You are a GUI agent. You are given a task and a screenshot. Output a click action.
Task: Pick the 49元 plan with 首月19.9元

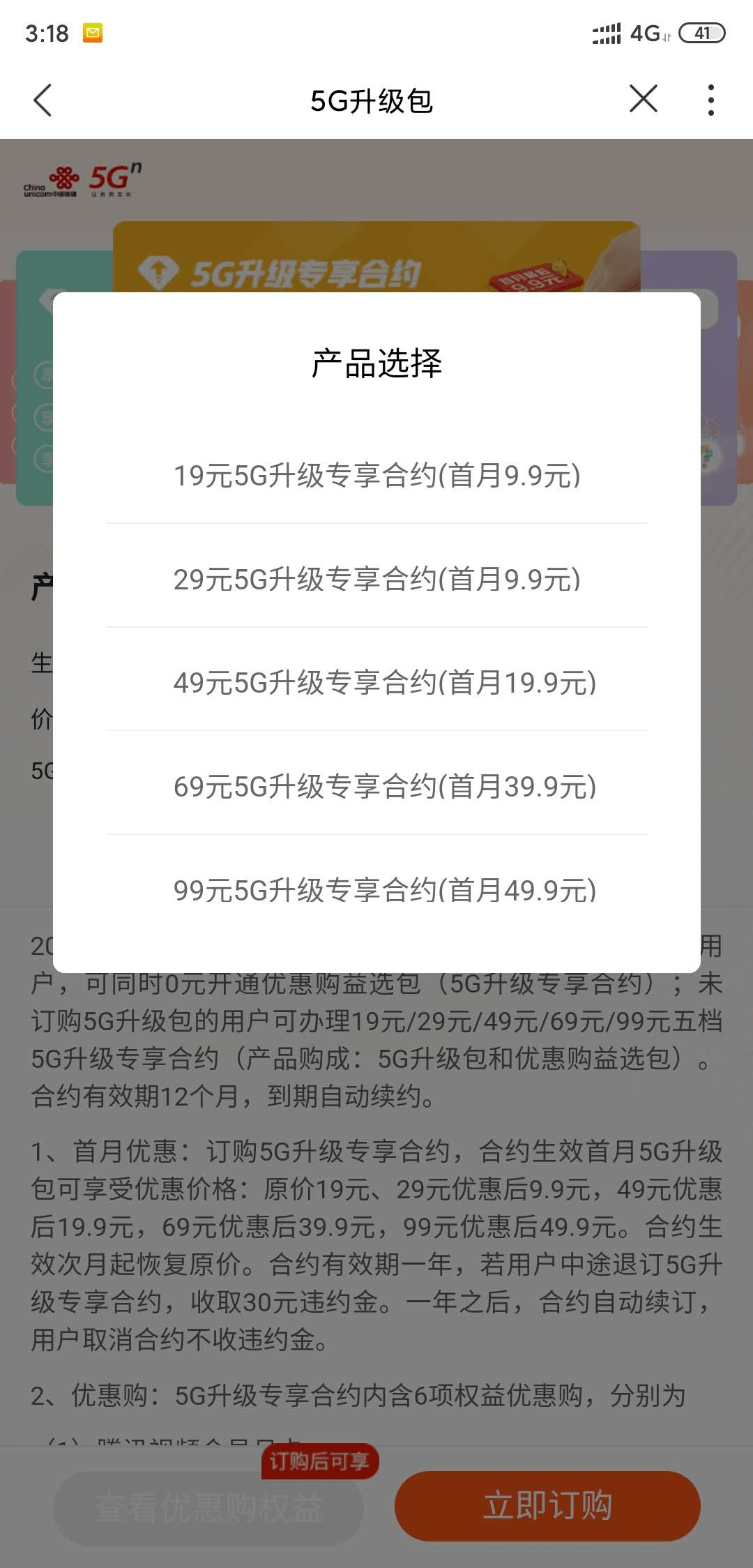click(384, 683)
